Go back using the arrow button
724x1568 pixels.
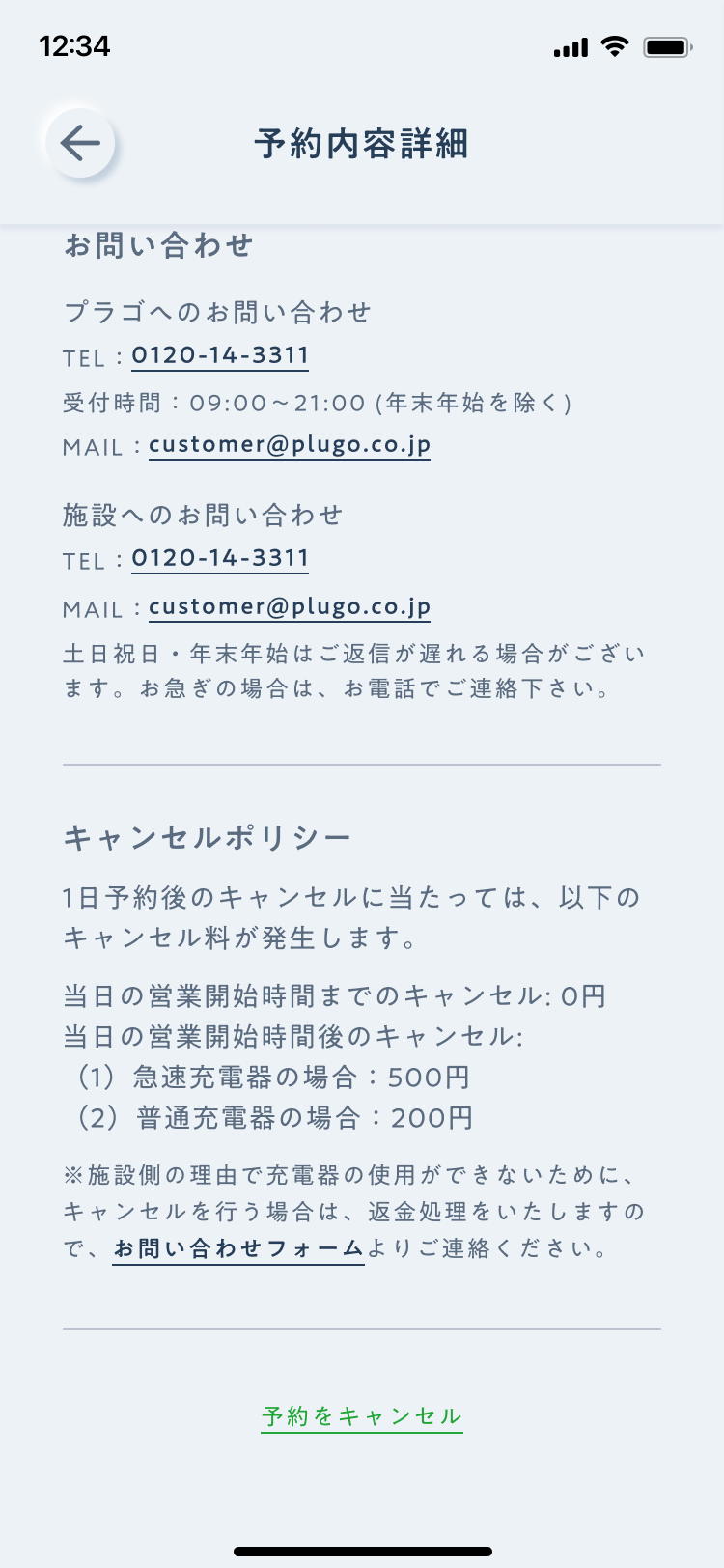pyautogui.click(x=80, y=144)
